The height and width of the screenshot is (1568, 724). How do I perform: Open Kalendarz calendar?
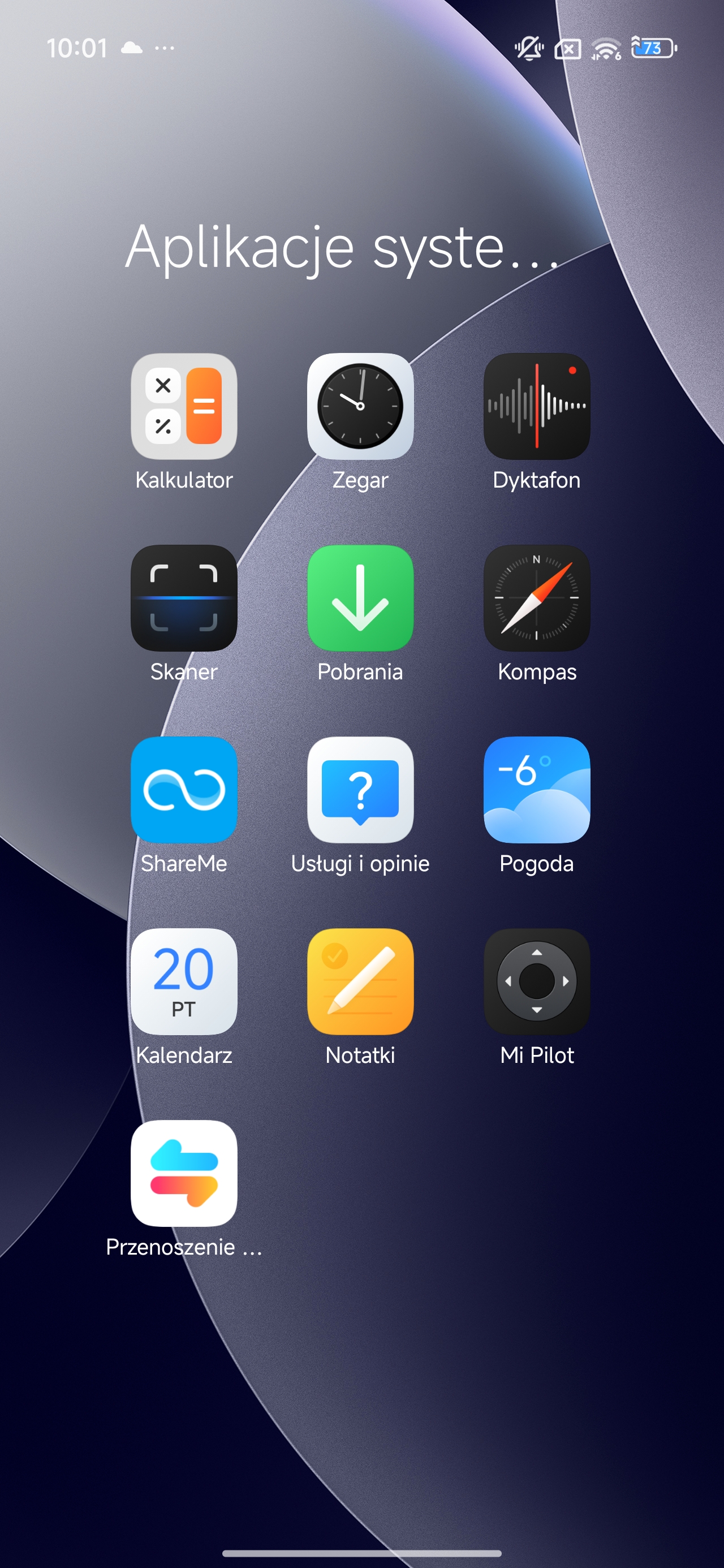click(x=184, y=981)
